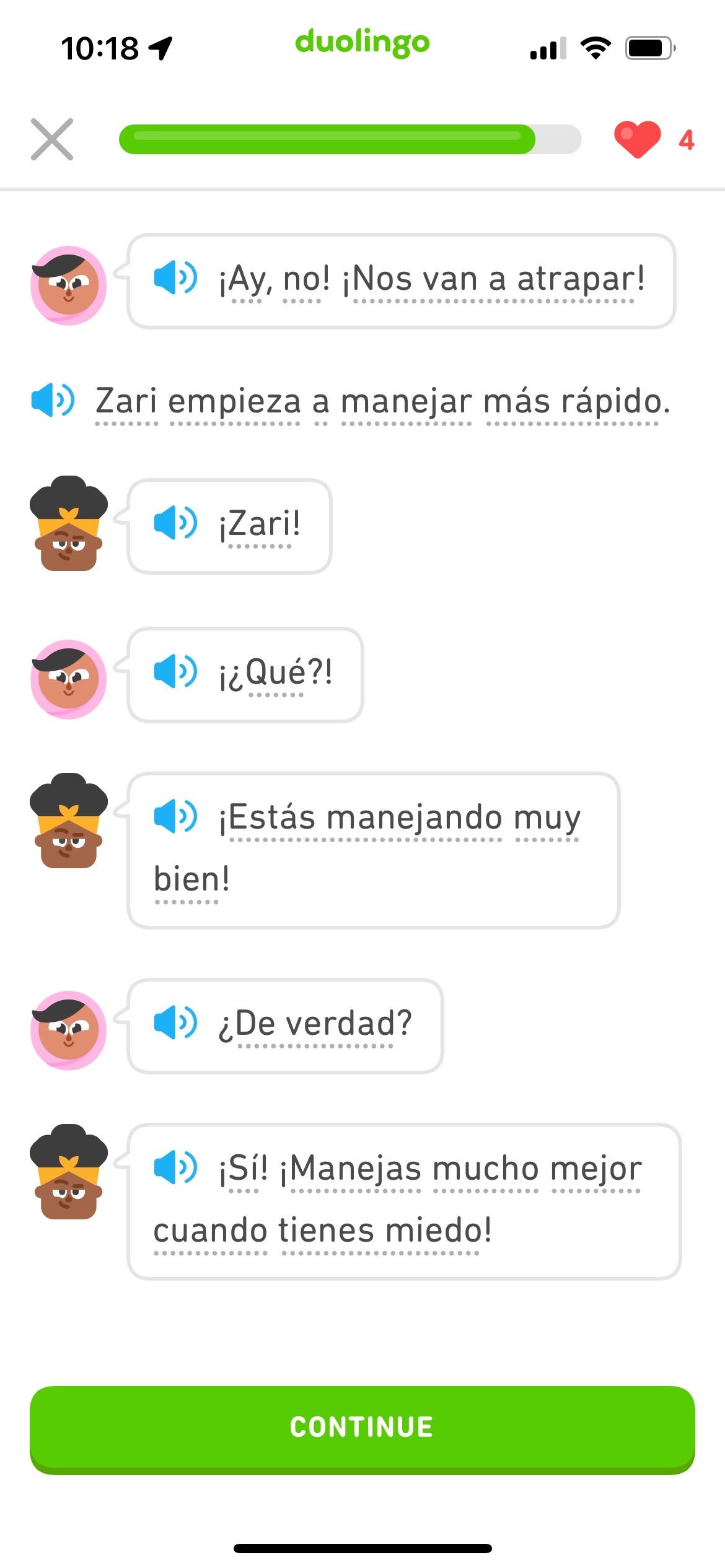The width and height of the screenshot is (725, 1568).
Task: Reveal the meaning of "rápido"
Action: click(610, 401)
